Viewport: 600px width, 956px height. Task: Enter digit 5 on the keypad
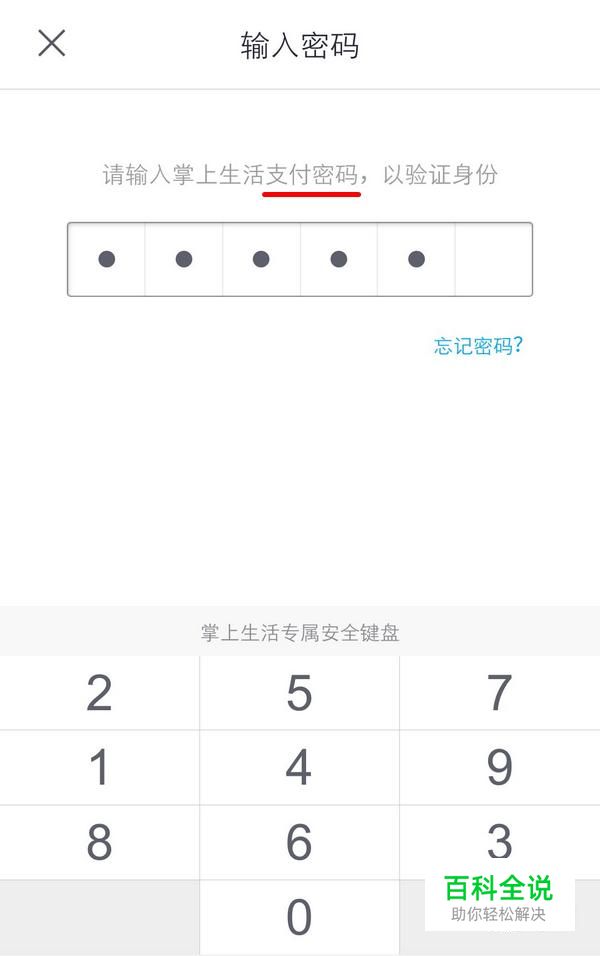(299, 693)
